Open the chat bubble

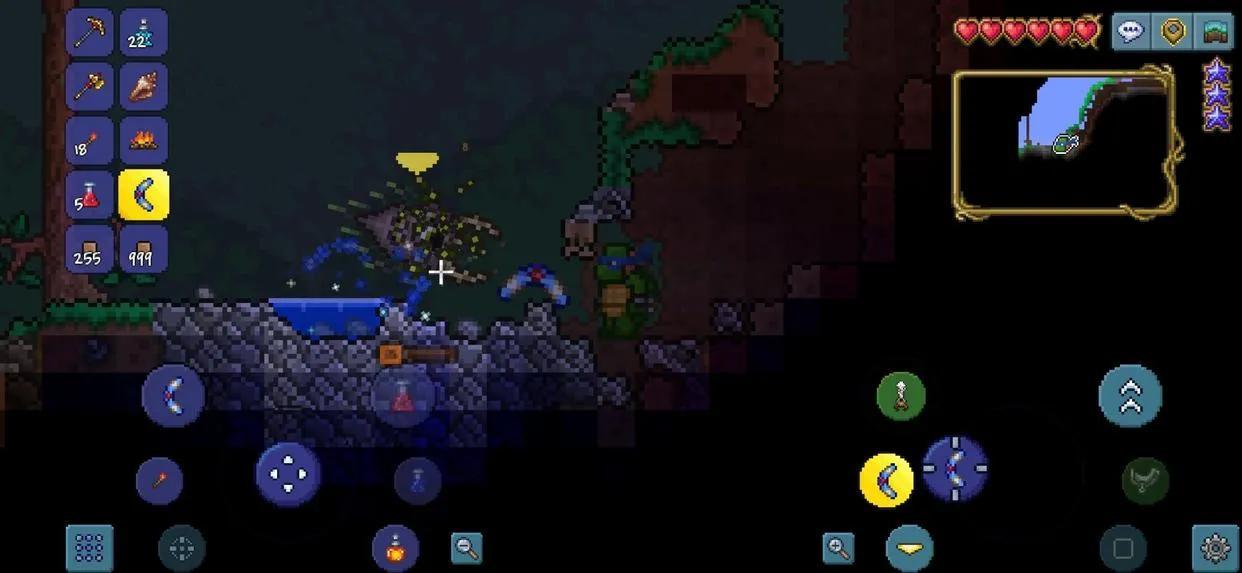[1130, 31]
